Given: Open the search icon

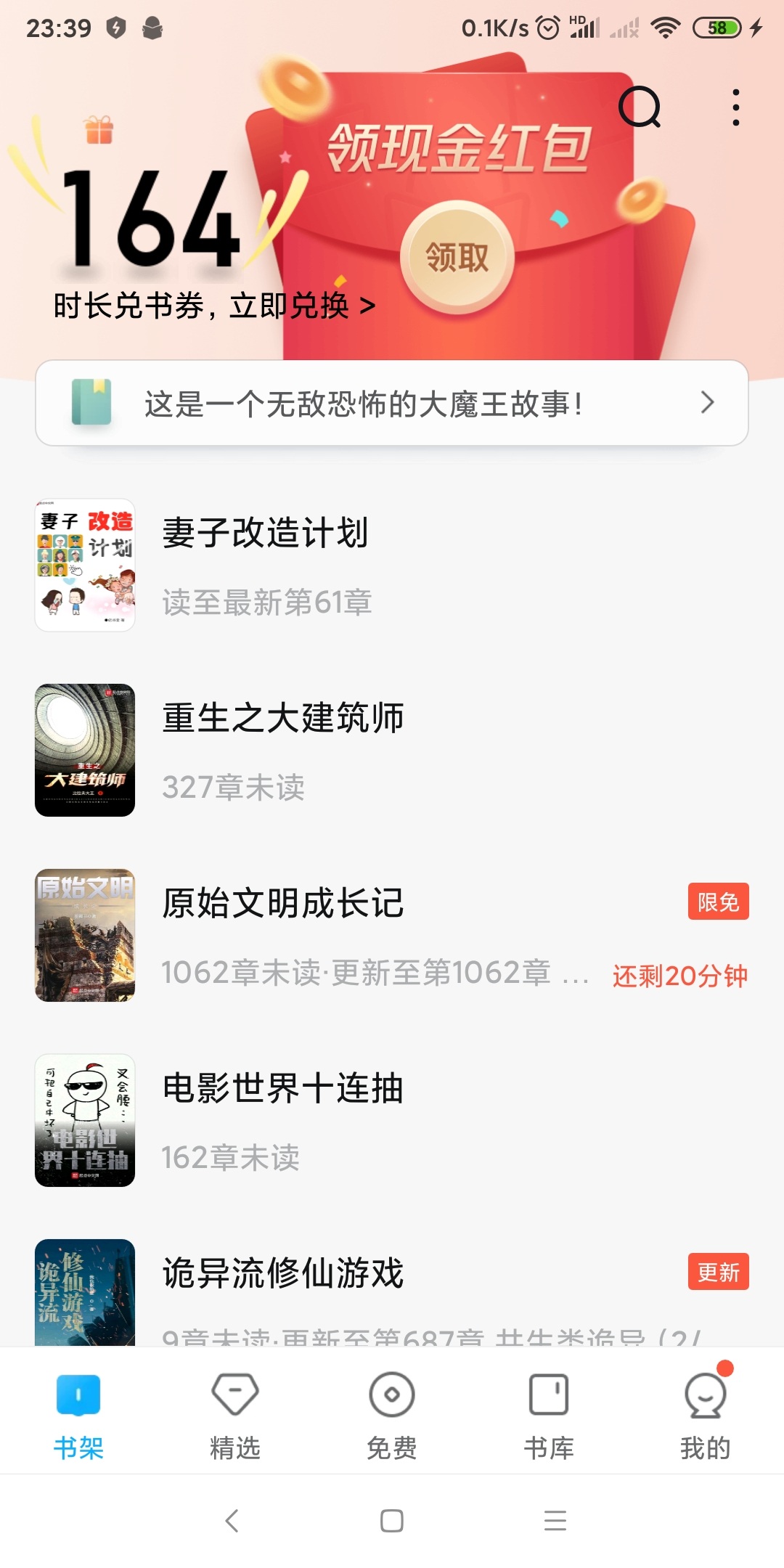Looking at the screenshot, I should coord(639,107).
